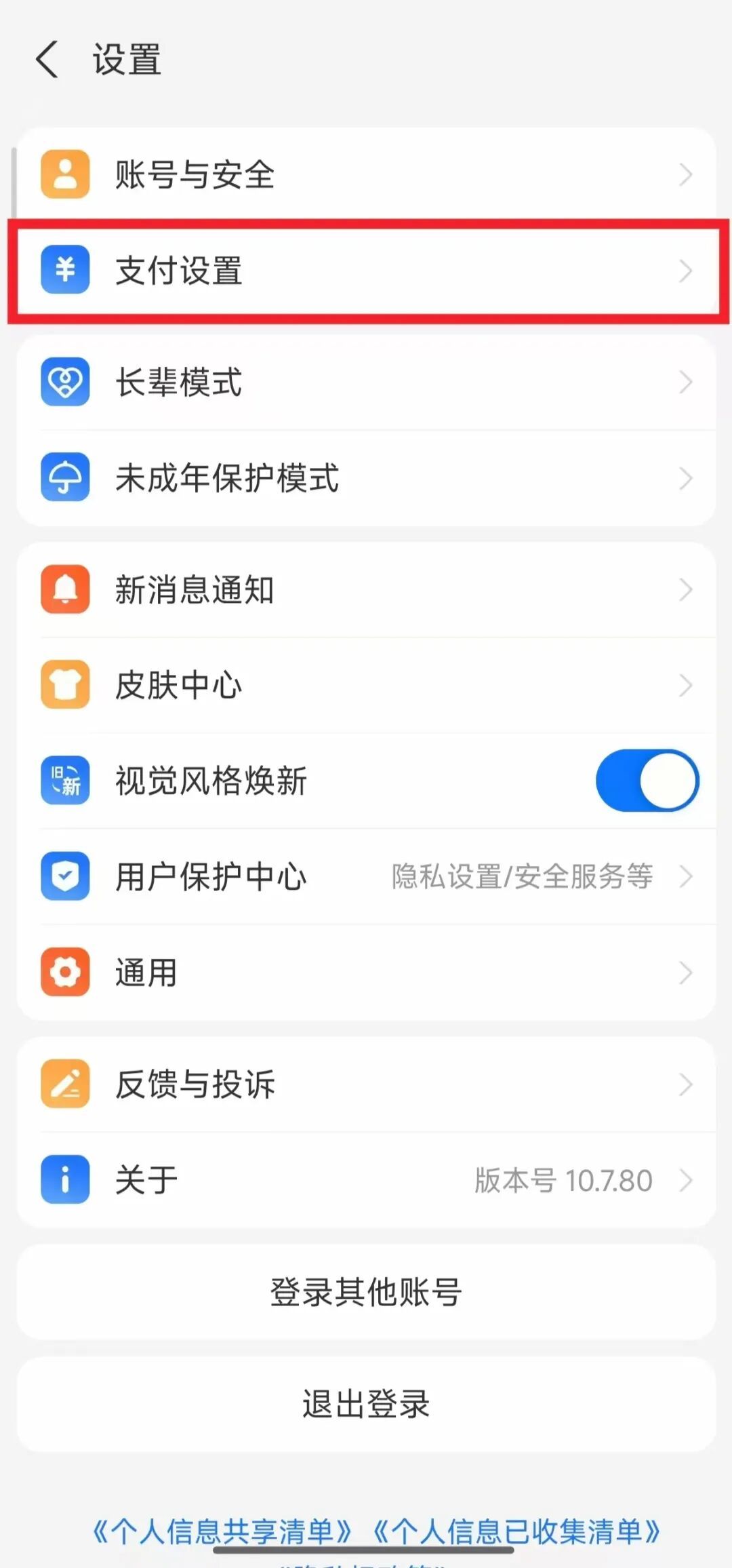Turn off the 视觉风格焕新 switch

647,781
